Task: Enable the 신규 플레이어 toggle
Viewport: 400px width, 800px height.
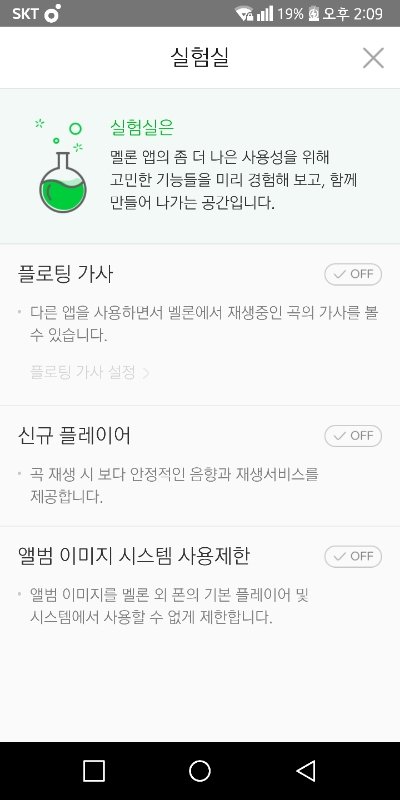Action: tap(353, 436)
